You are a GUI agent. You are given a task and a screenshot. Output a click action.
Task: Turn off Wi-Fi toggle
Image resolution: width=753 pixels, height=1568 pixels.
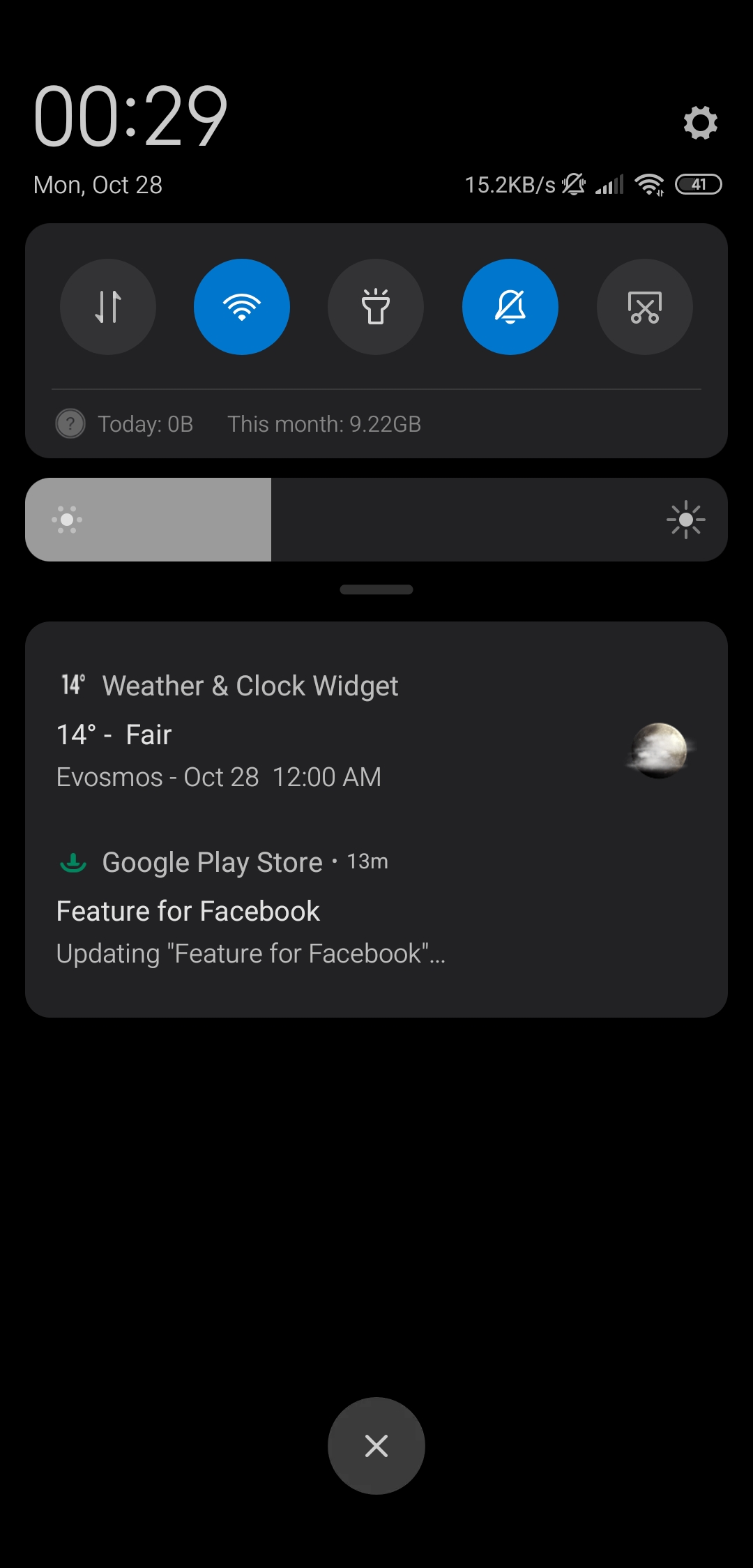(242, 307)
